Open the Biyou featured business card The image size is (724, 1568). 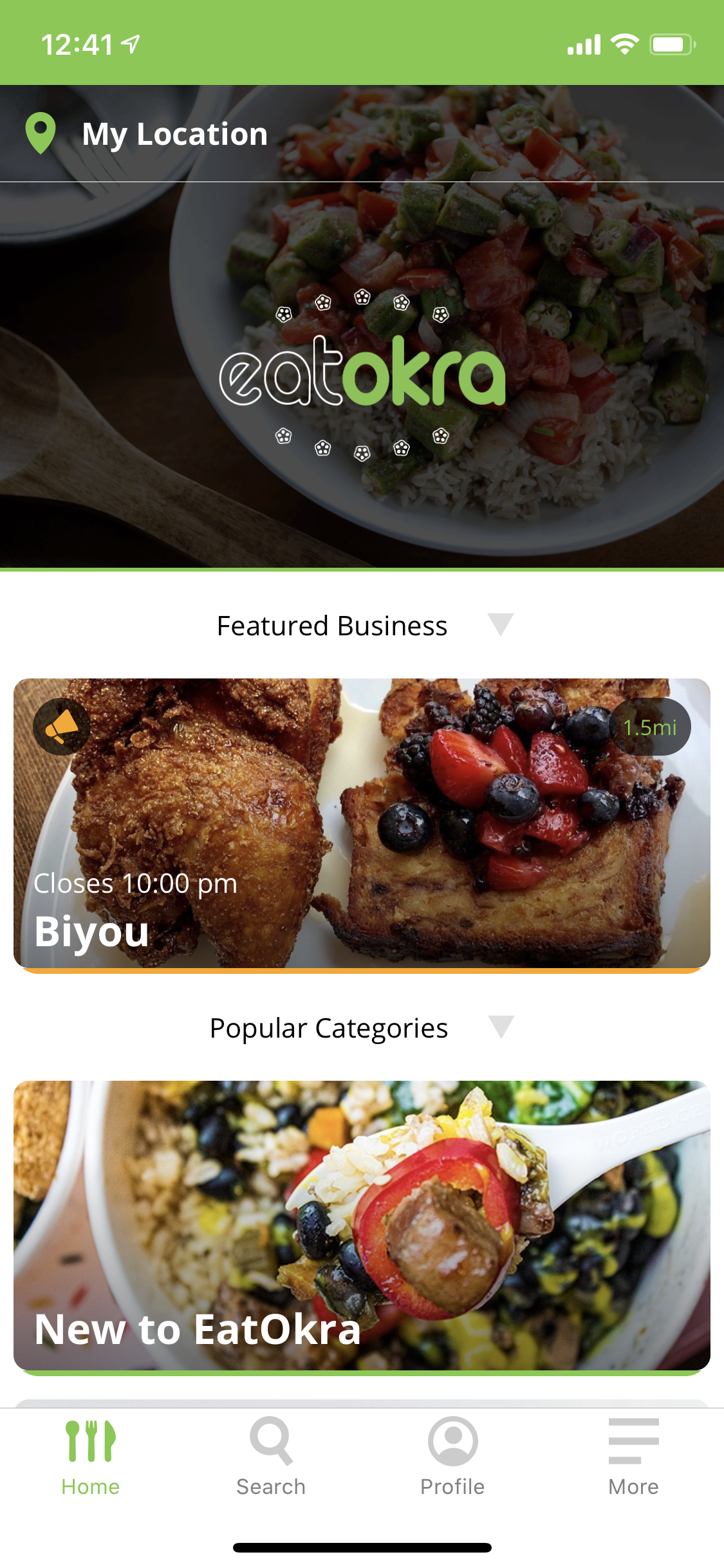click(362, 824)
